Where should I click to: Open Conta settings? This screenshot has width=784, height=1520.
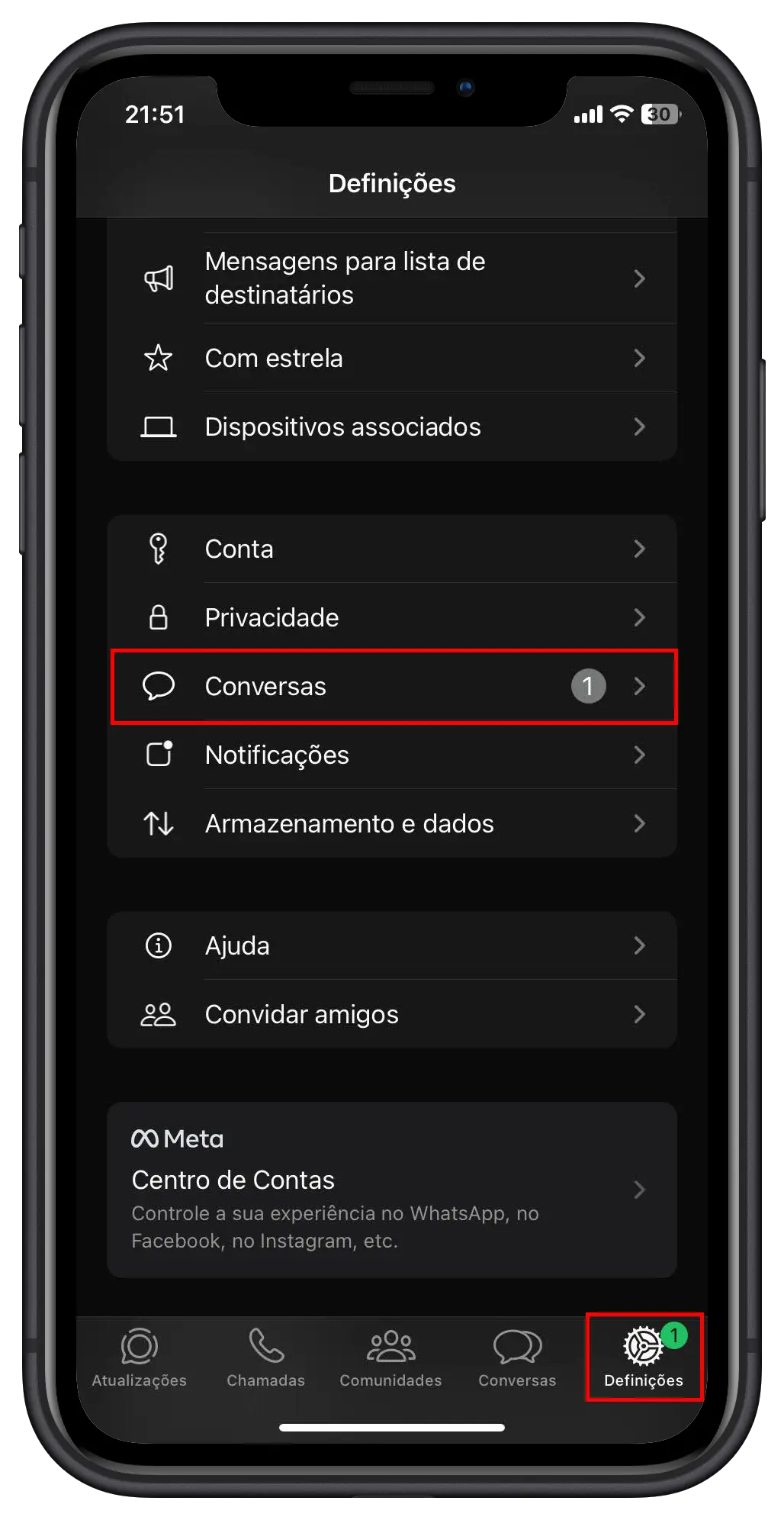tap(392, 549)
